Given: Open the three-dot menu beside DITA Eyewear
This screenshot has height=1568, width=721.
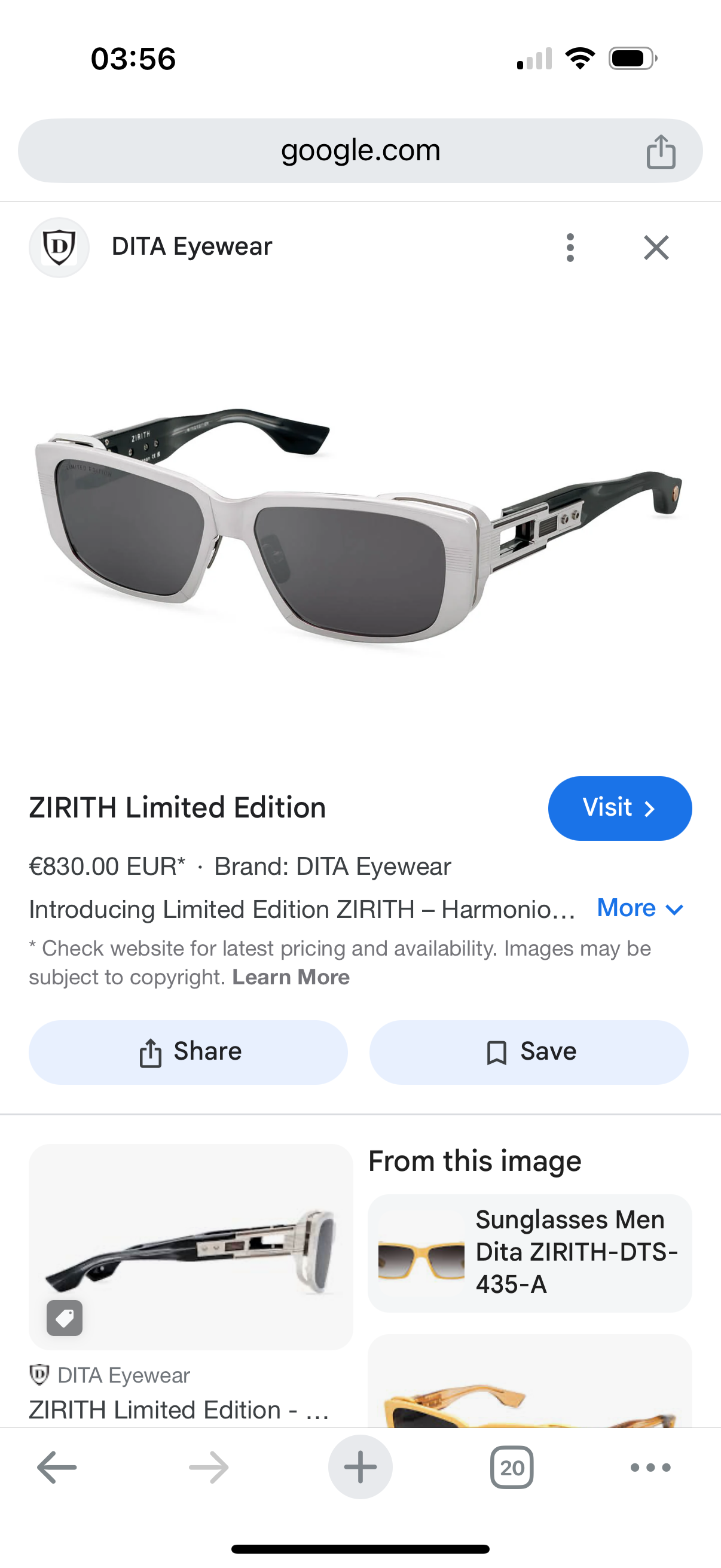Looking at the screenshot, I should click(x=570, y=248).
